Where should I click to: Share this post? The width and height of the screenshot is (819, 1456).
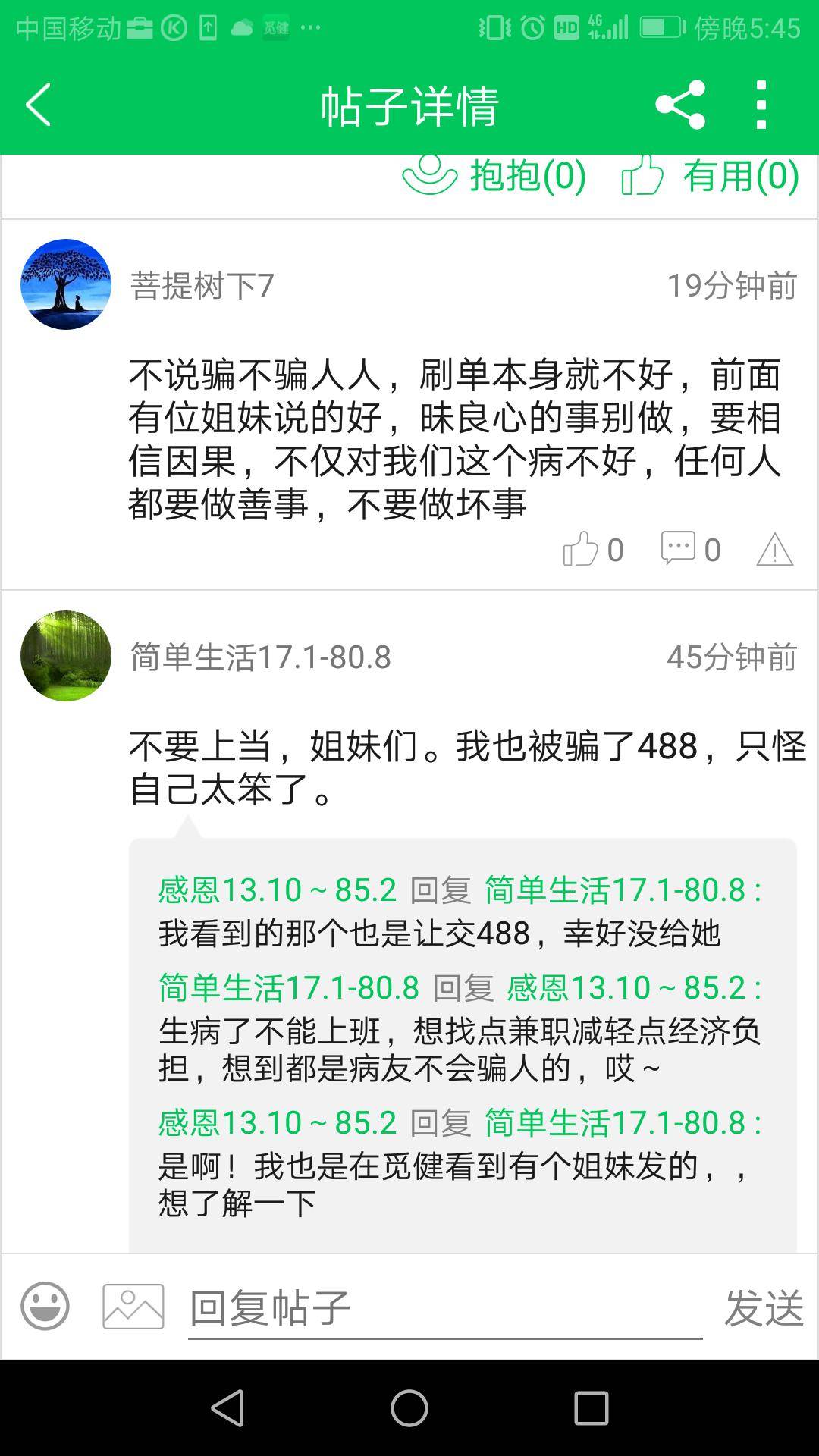pyautogui.click(x=680, y=105)
